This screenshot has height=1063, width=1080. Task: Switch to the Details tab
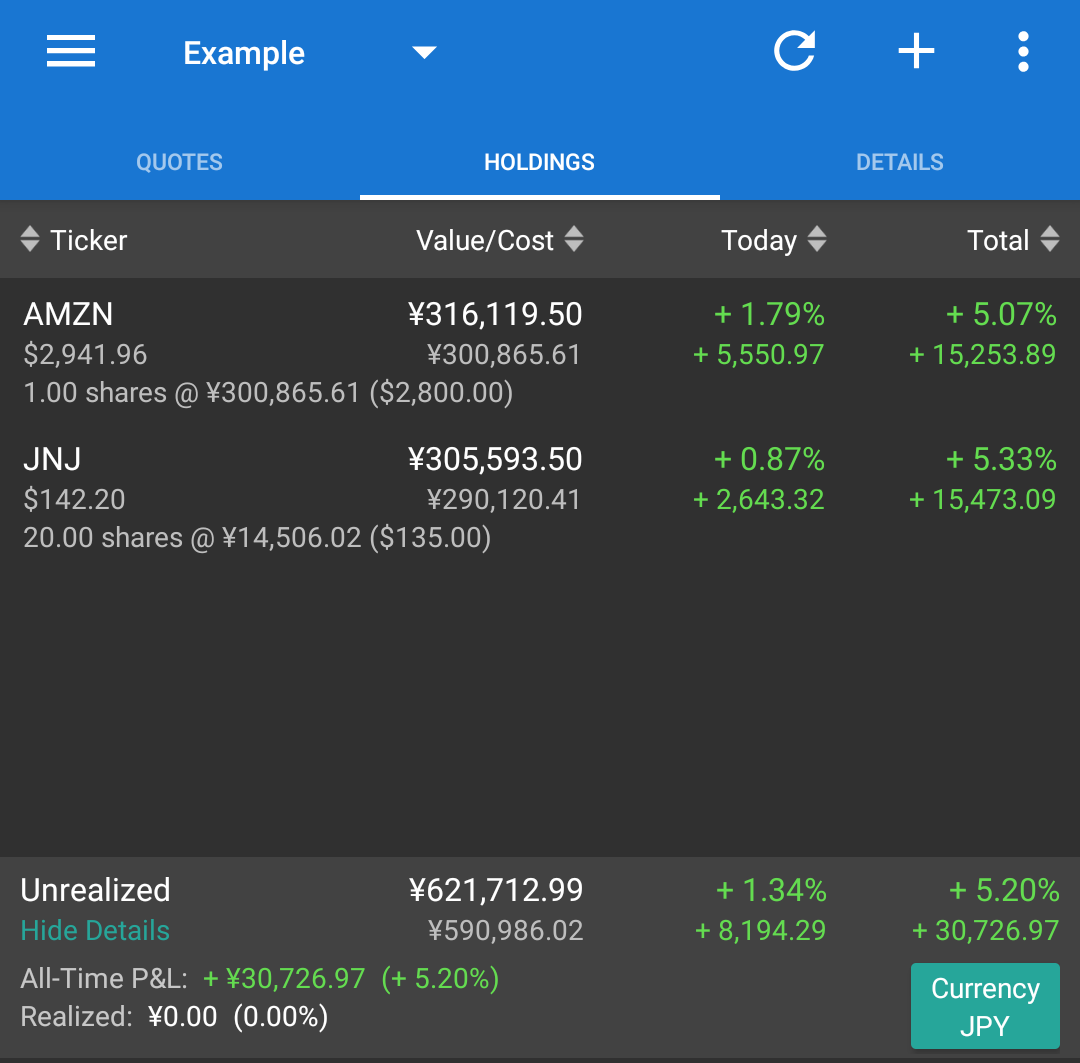[x=900, y=162]
